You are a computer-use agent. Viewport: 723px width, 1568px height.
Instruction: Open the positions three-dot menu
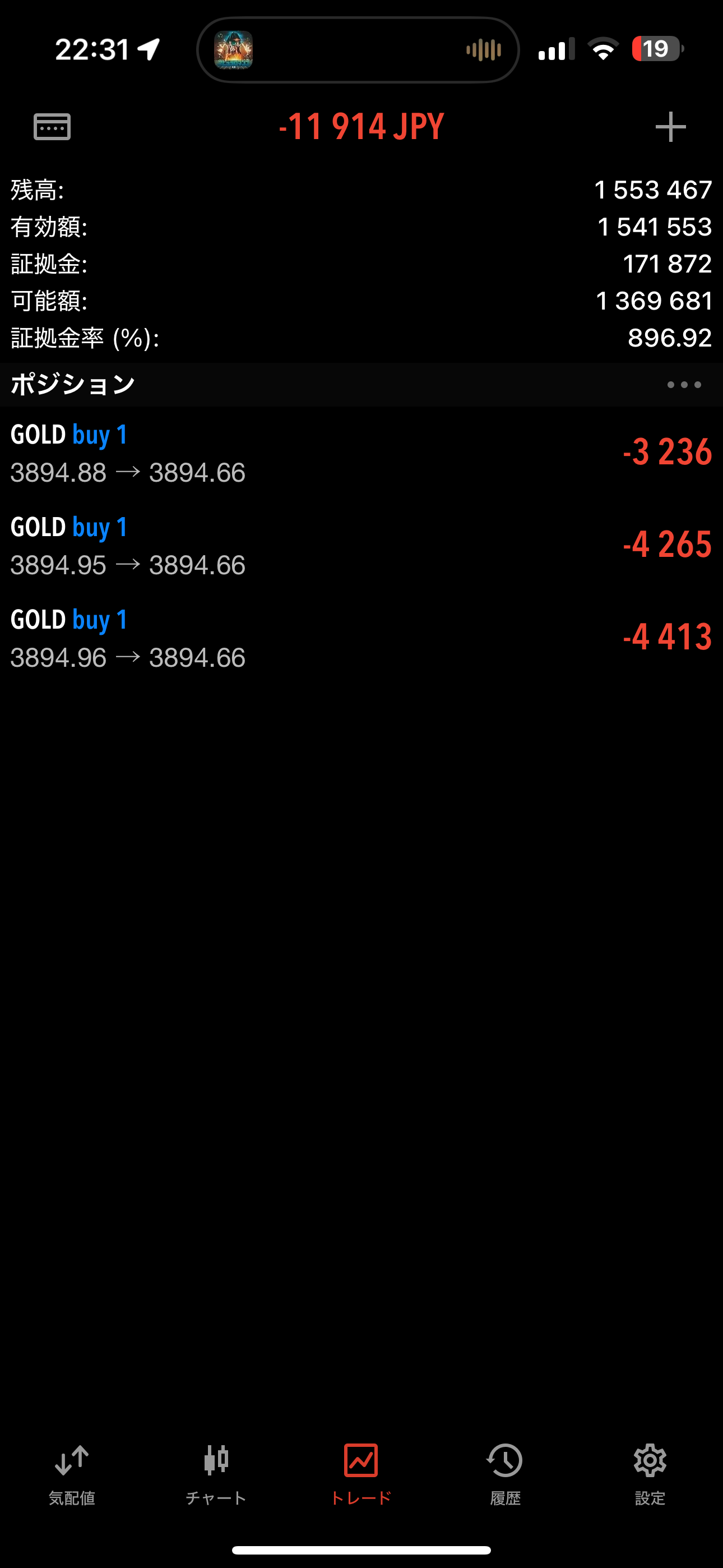click(683, 385)
